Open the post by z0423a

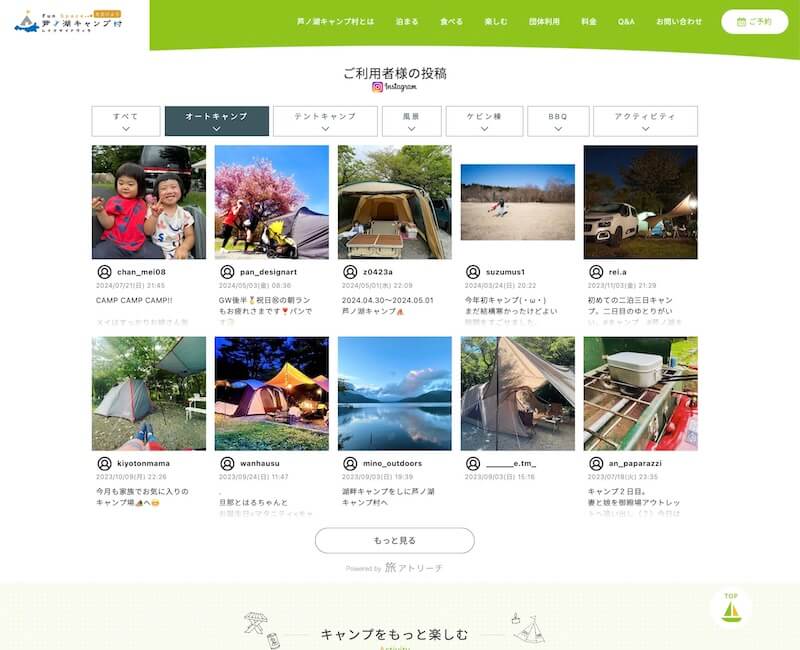[x=394, y=202]
